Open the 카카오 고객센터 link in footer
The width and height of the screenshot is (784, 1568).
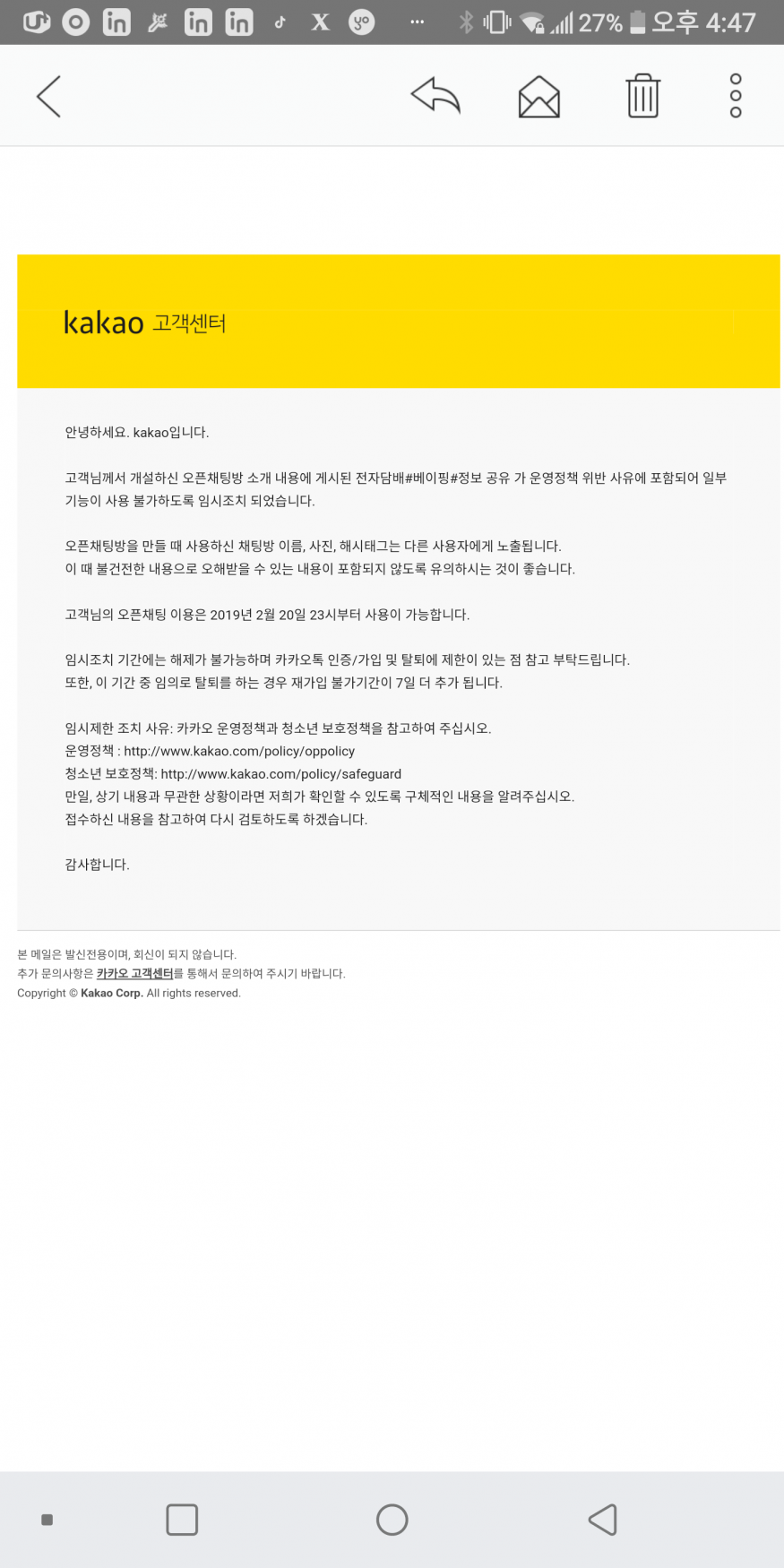pyautogui.click(x=134, y=973)
